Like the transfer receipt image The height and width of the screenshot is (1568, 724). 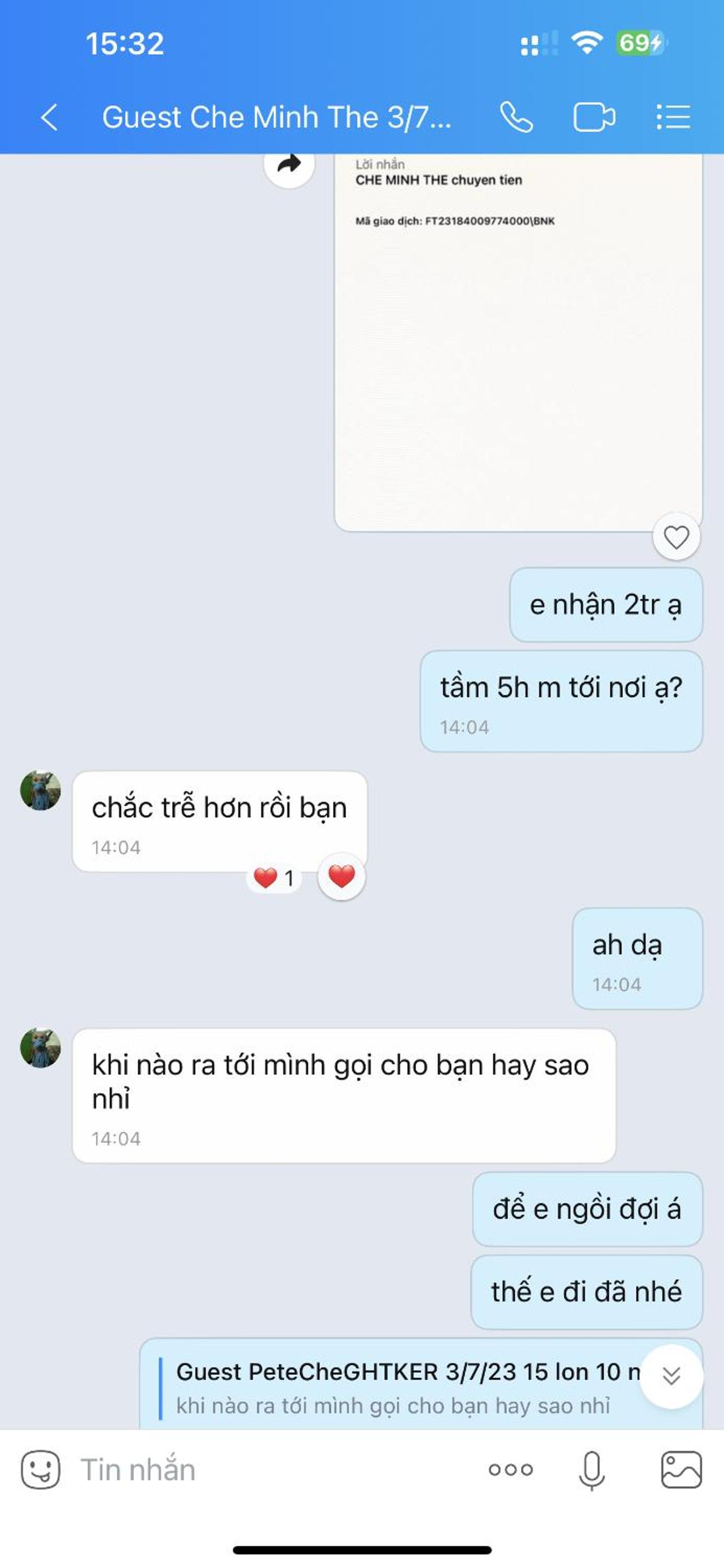(x=676, y=537)
